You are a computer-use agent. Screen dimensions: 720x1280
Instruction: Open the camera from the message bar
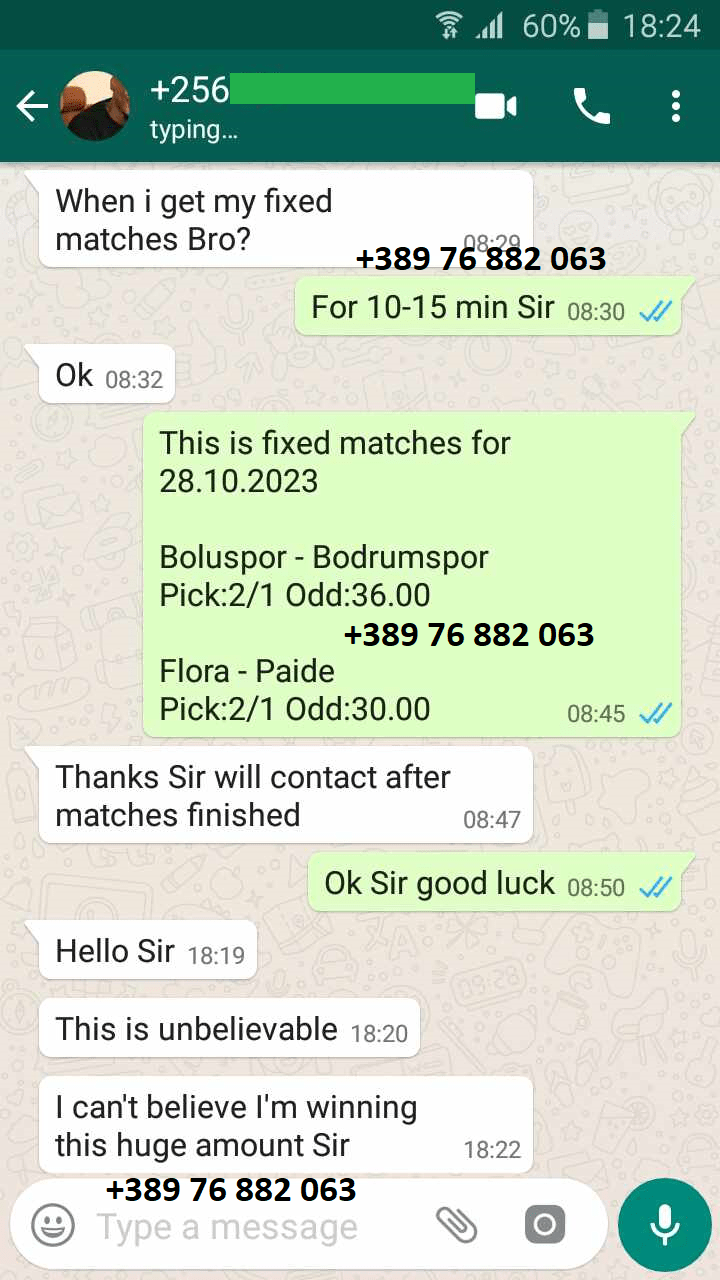point(544,1225)
